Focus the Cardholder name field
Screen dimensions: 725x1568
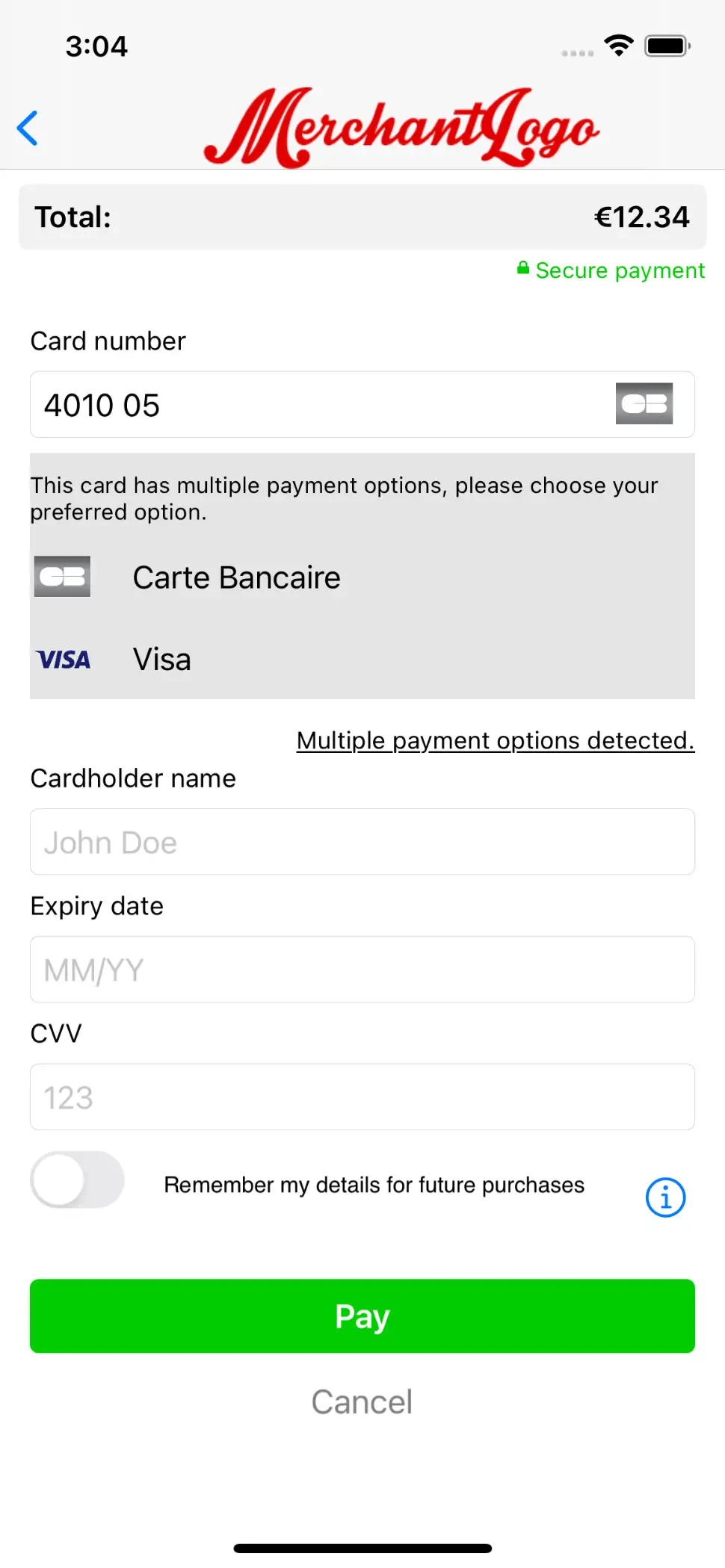[362, 842]
